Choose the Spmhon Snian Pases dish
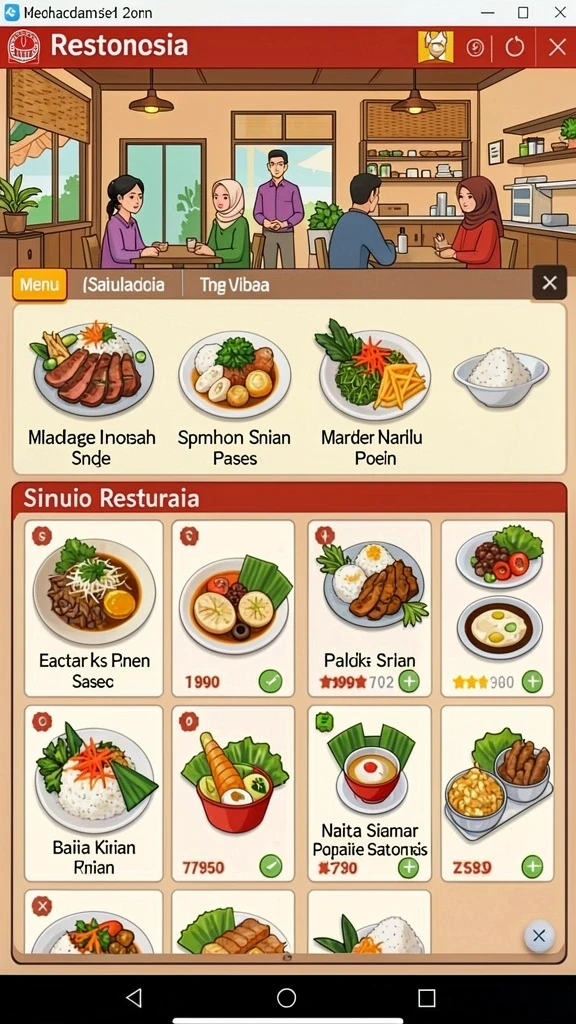 pyautogui.click(x=234, y=394)
